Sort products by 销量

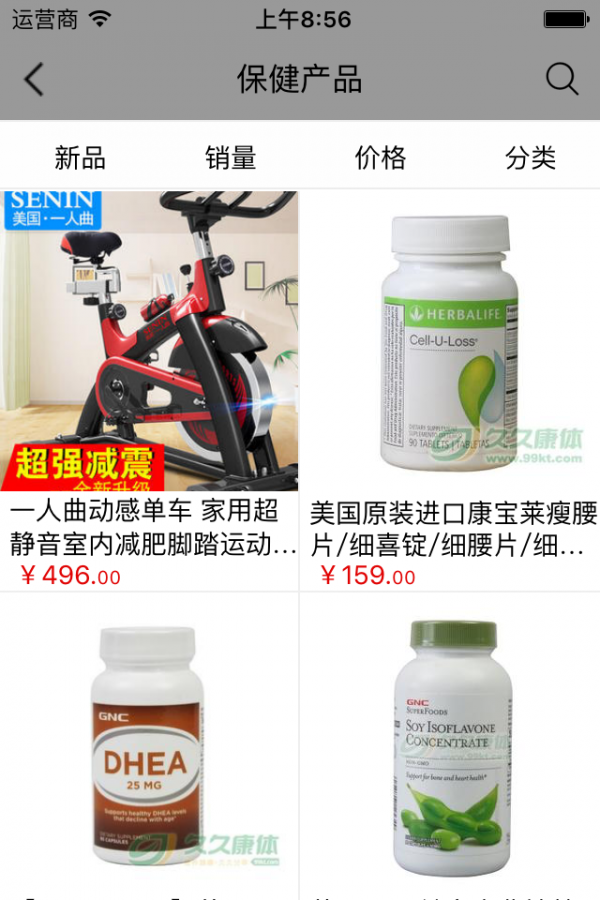[x=231, y=157]
